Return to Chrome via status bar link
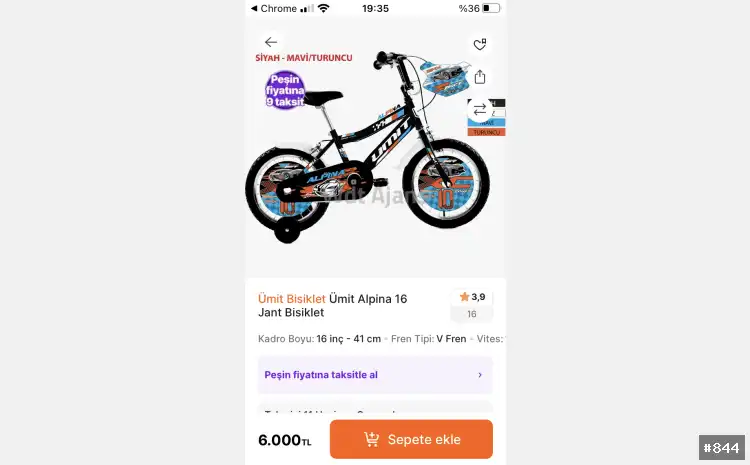Viewport: 750px width, 465px height. (273, 8)
